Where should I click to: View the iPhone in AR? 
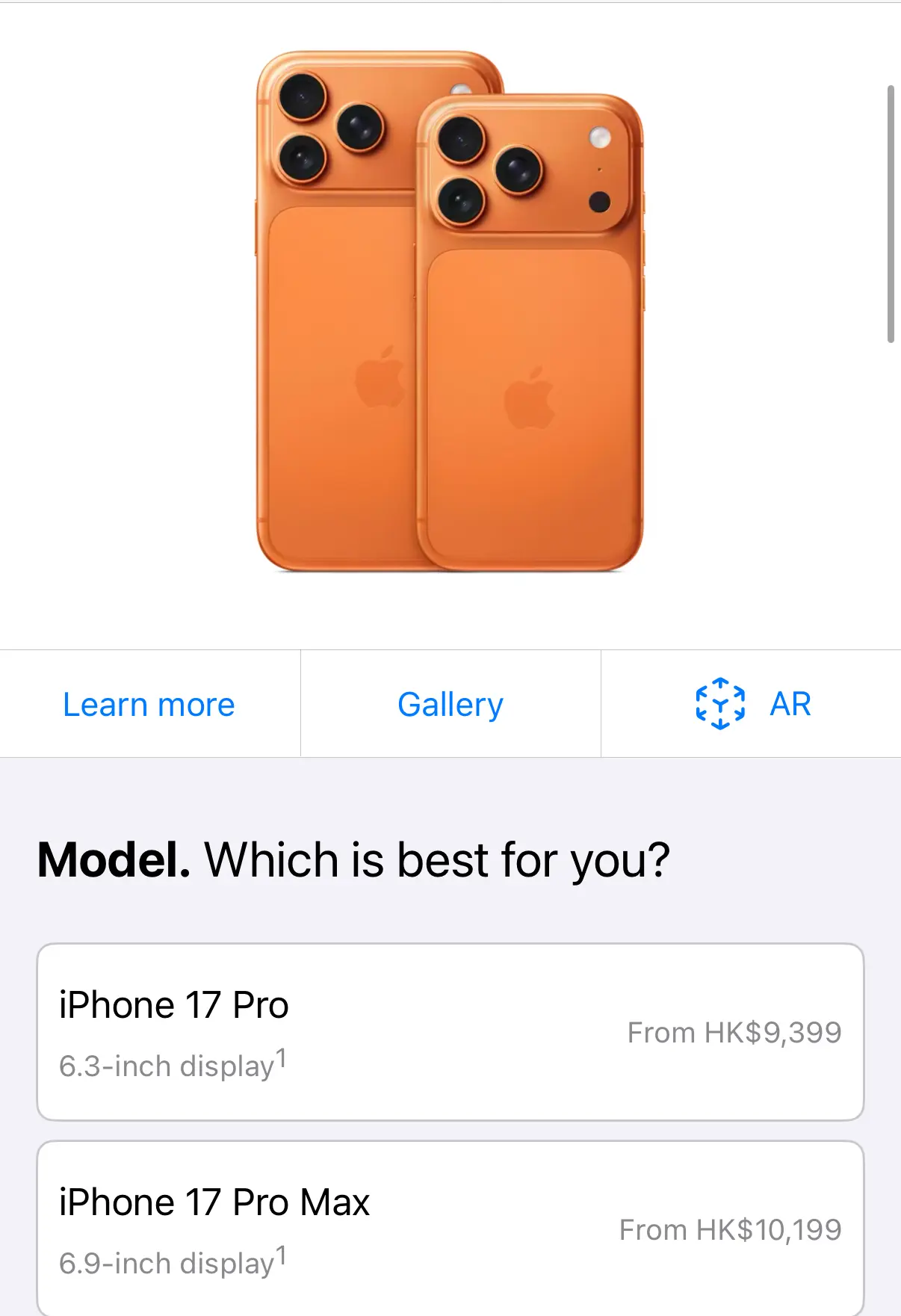click(752, 704)
